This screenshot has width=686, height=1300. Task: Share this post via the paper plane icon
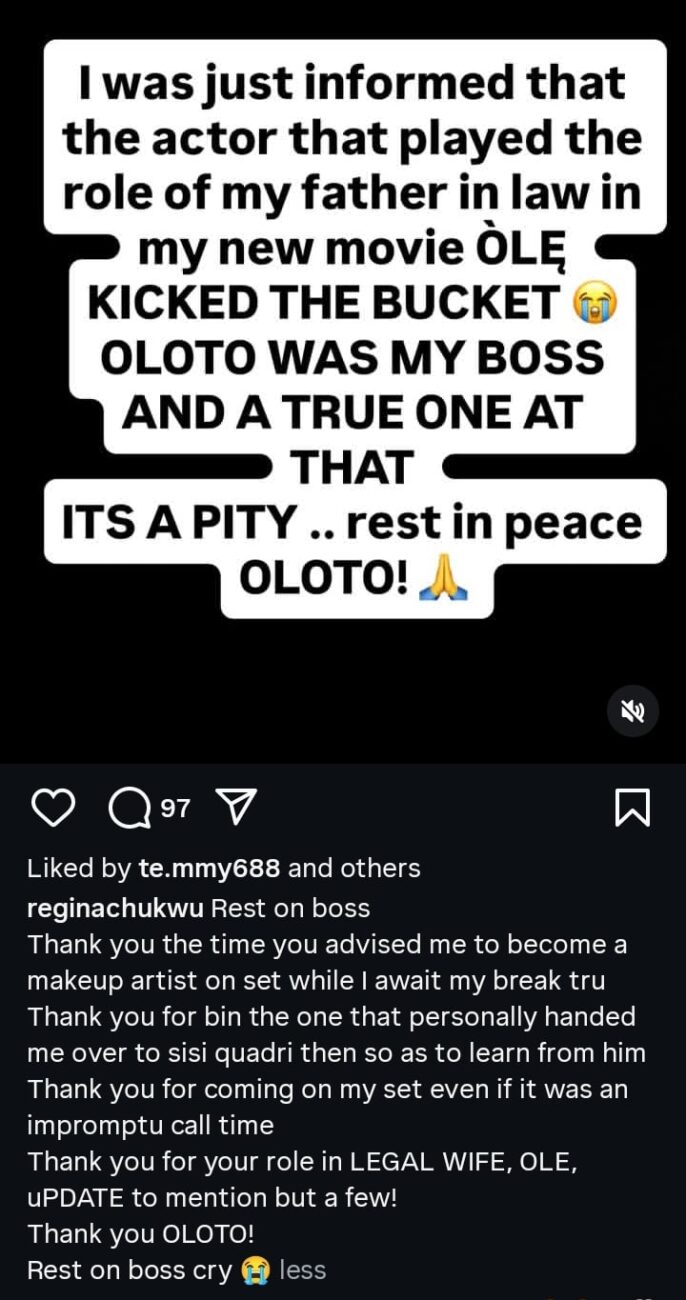237,807
